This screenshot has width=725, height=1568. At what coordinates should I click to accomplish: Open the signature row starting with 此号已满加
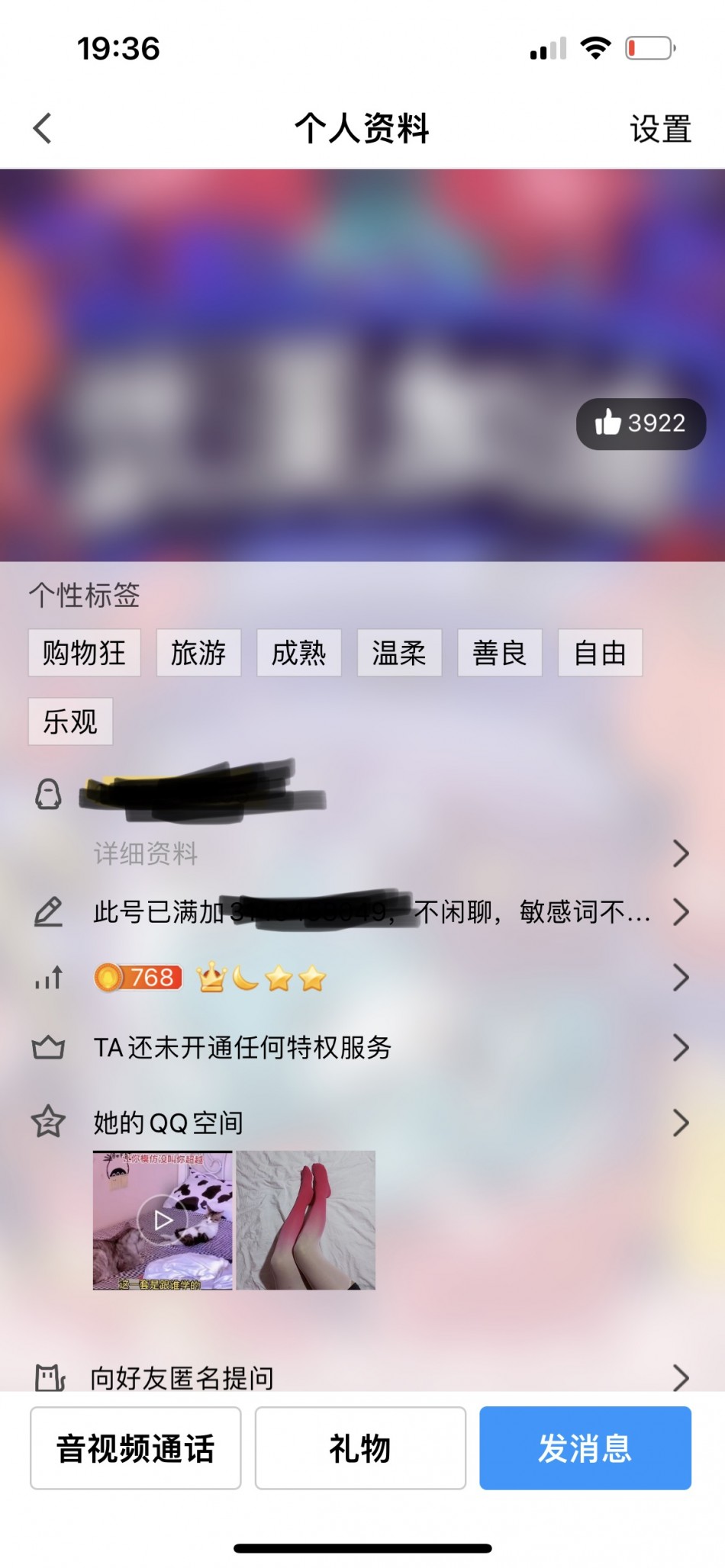[382, 911]
